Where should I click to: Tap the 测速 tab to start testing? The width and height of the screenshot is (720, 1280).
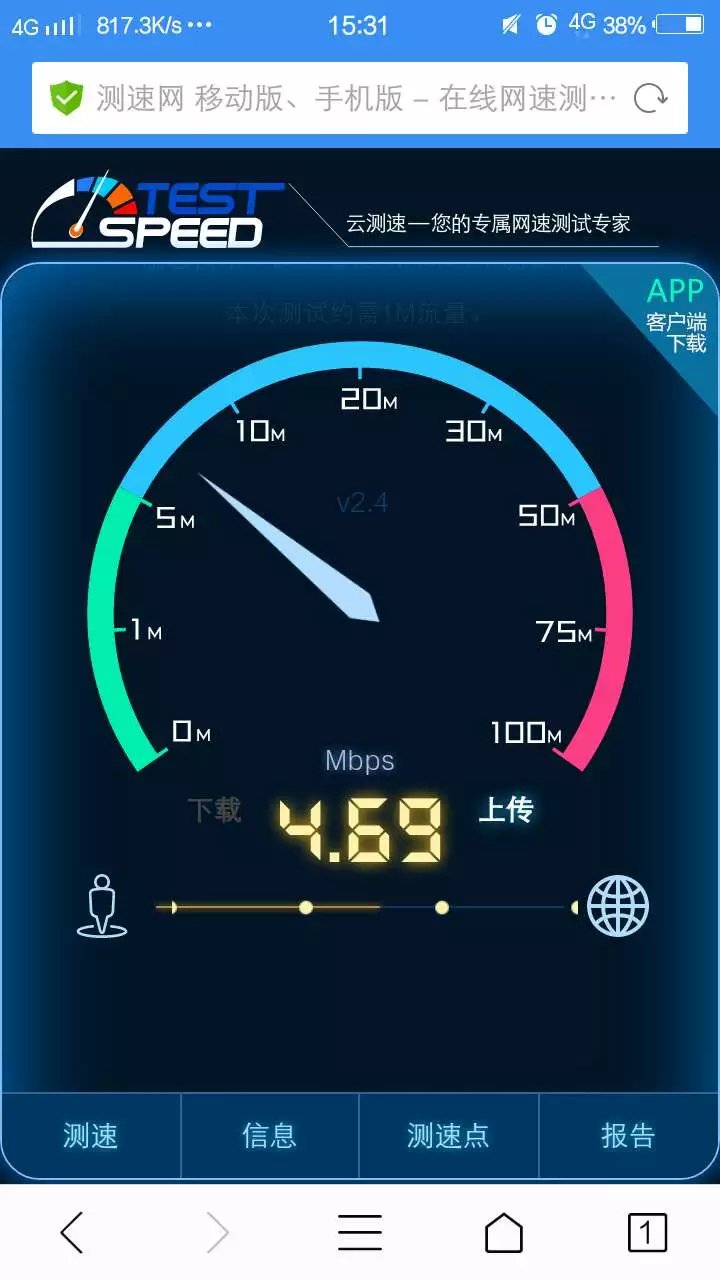[89, 1136]
